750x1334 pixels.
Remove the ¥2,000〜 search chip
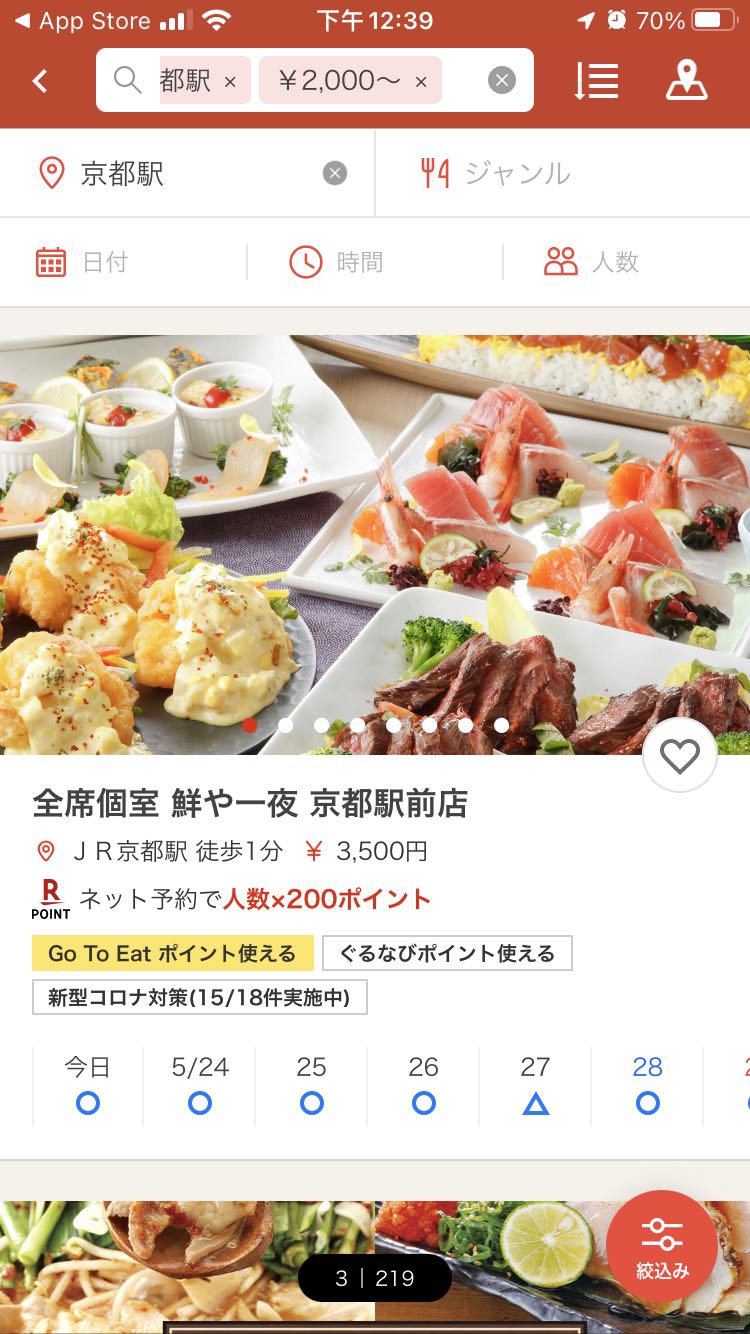pos(421,82)
